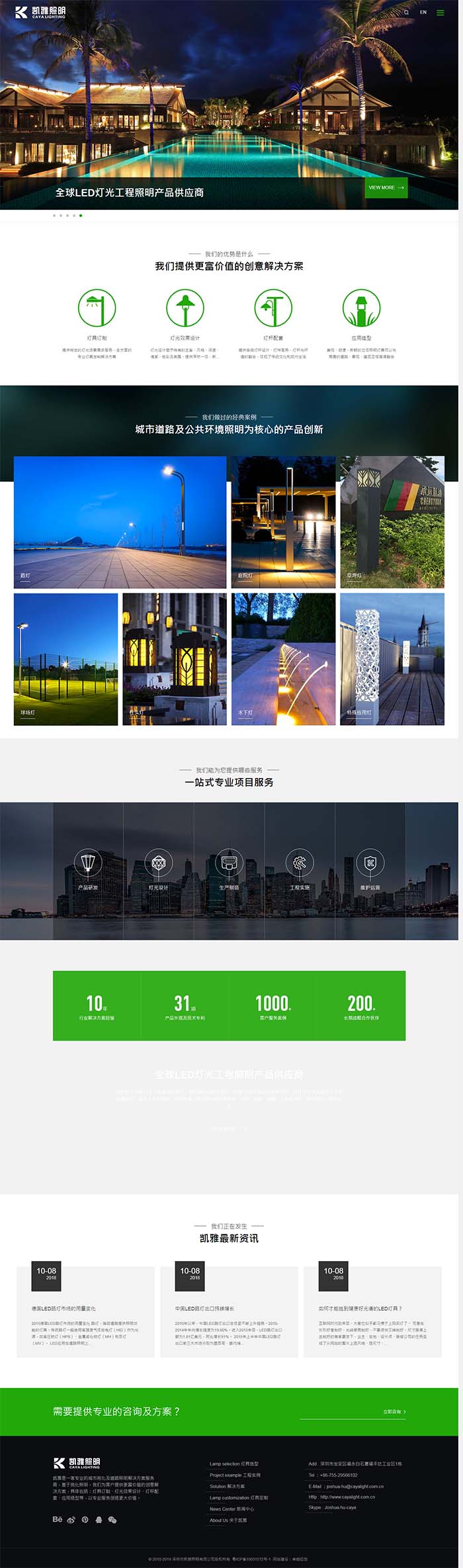This screenshot has height=1568, width=463.
Task: Open the 庭院灯 case image
Action: [x=283, y=522]
